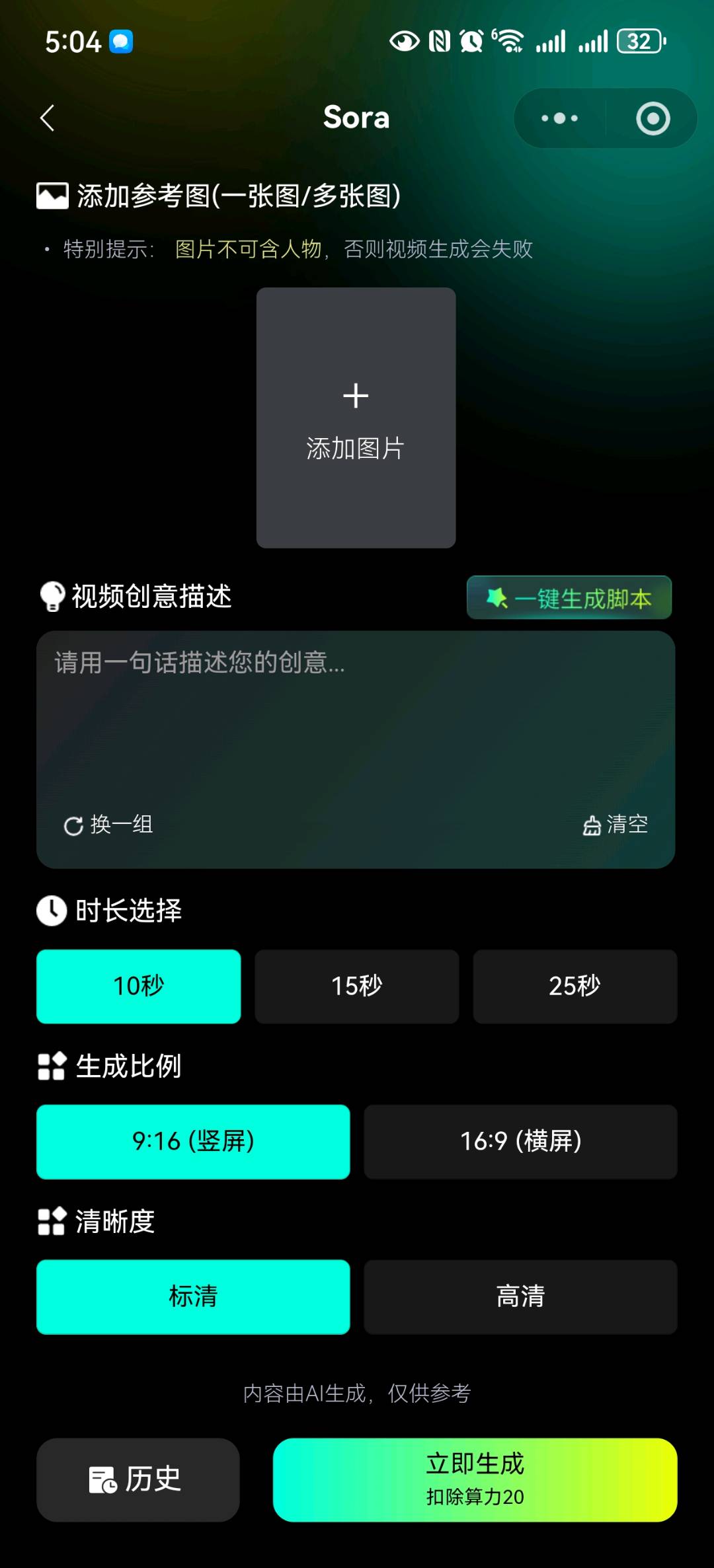Tap the refresh icon labeled 换一组
Viewport: 714px width, 1568px height.
point(74,824)
